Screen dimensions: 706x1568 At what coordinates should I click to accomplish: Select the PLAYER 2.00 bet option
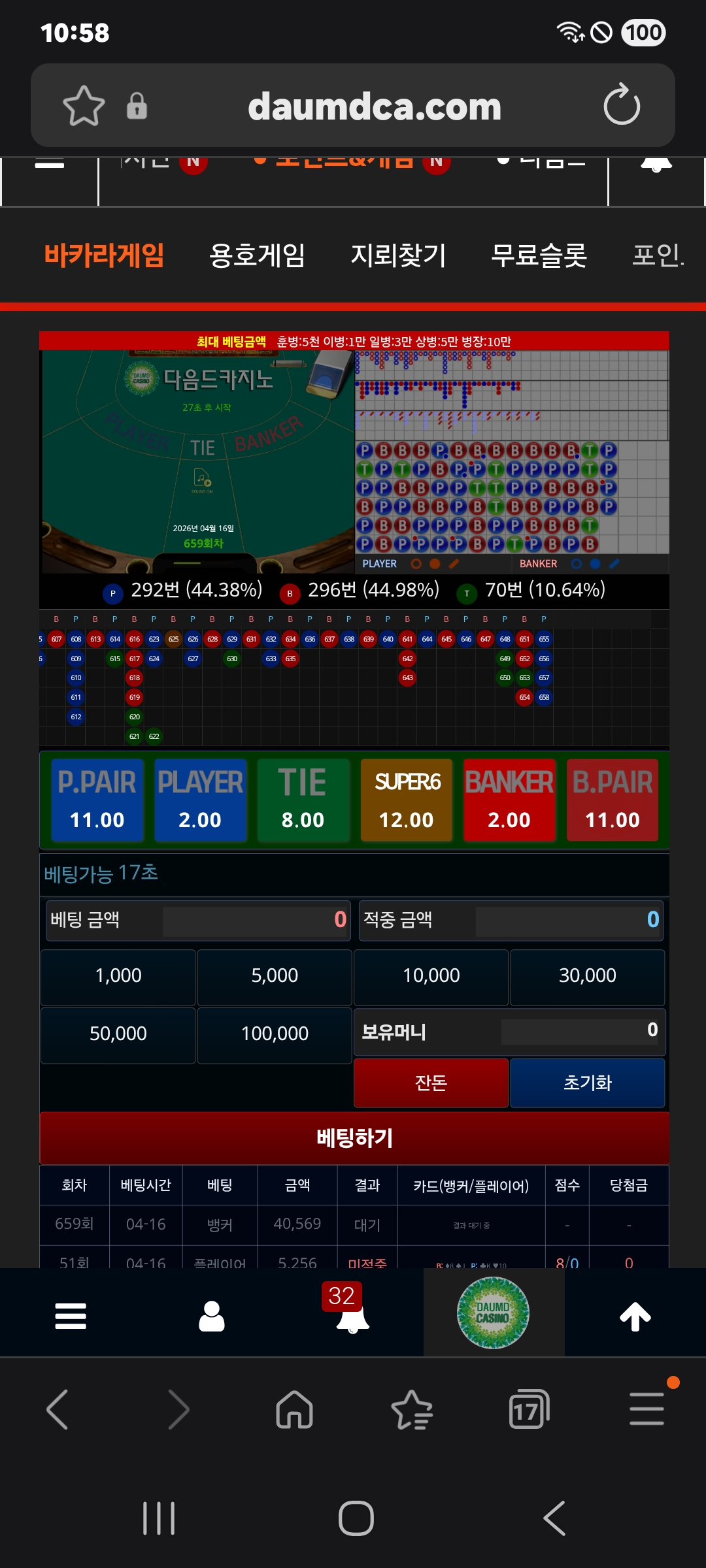[200, 800]
